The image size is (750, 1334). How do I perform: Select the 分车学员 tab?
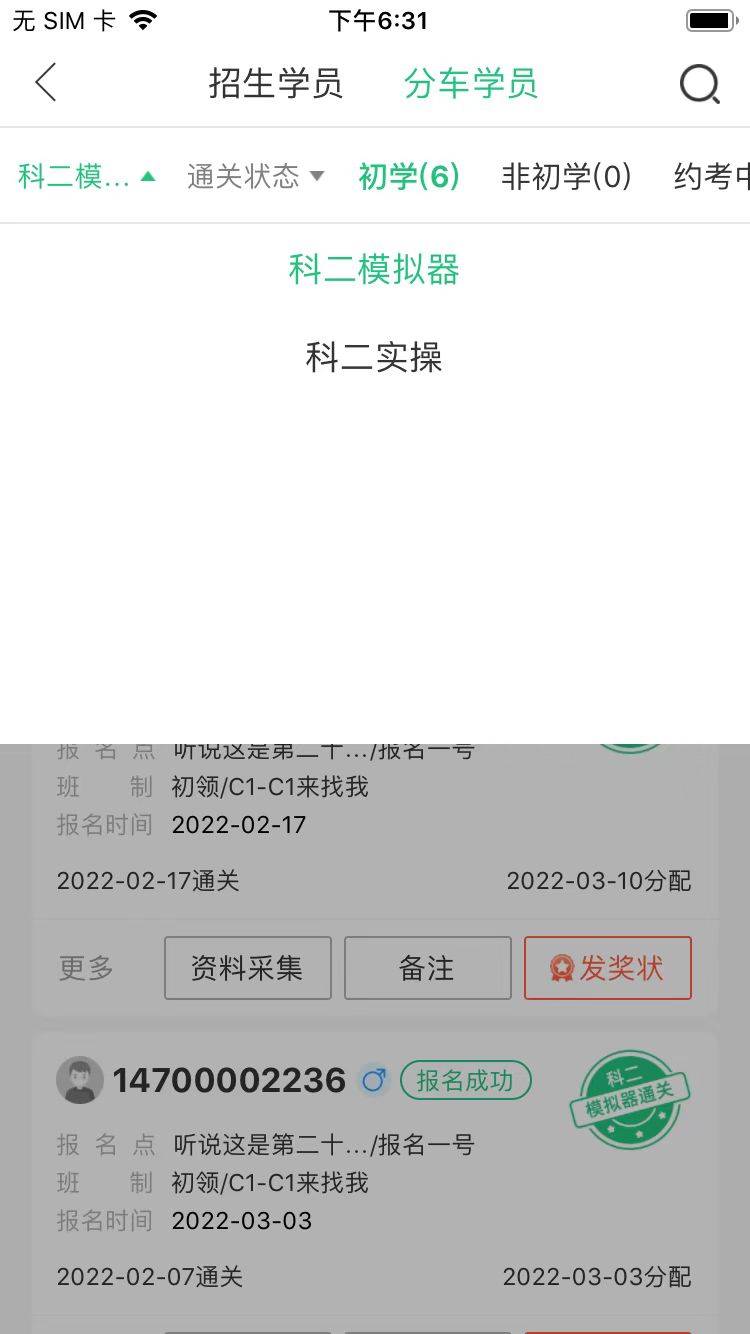click(471, 83)
